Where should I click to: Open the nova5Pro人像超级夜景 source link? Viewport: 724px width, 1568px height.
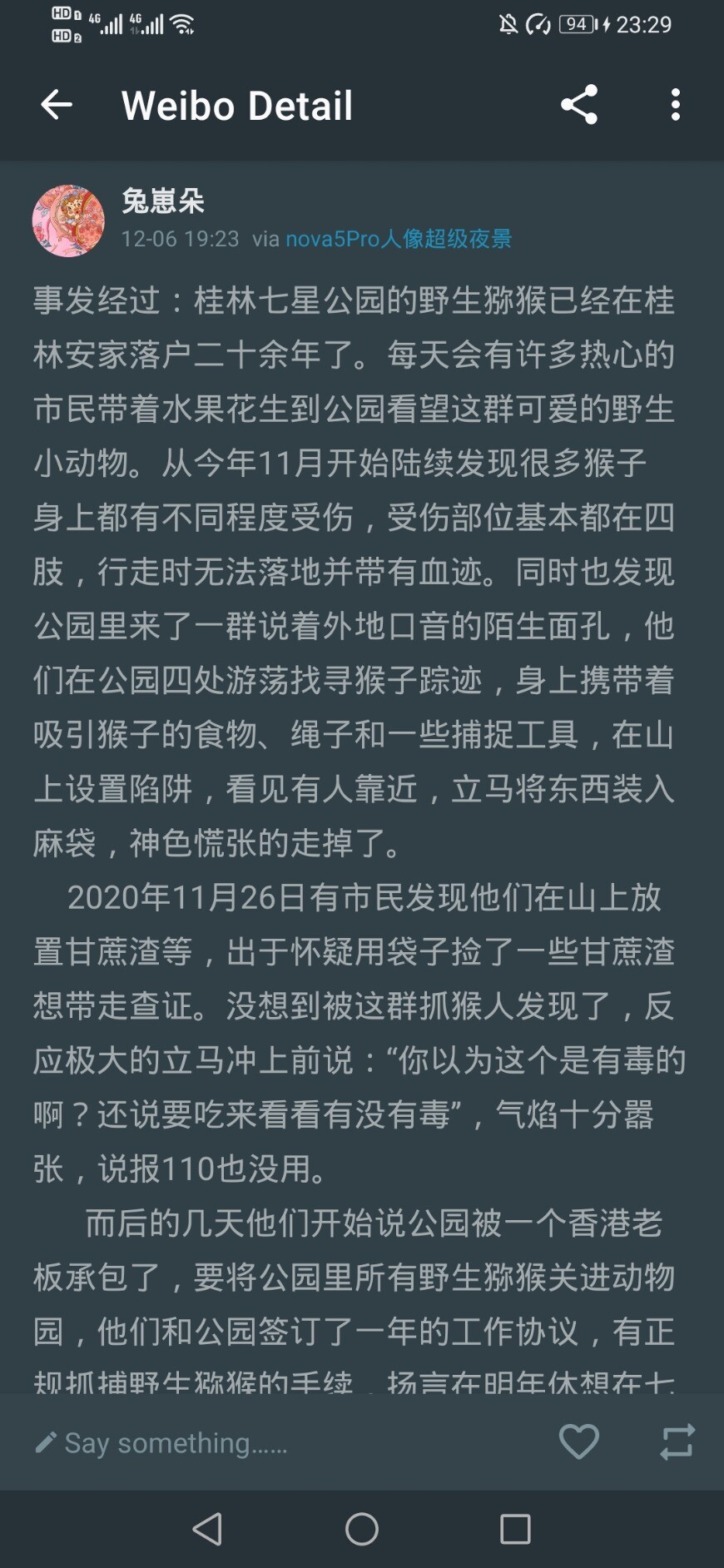pyautogui.click(x=398, y=239)
